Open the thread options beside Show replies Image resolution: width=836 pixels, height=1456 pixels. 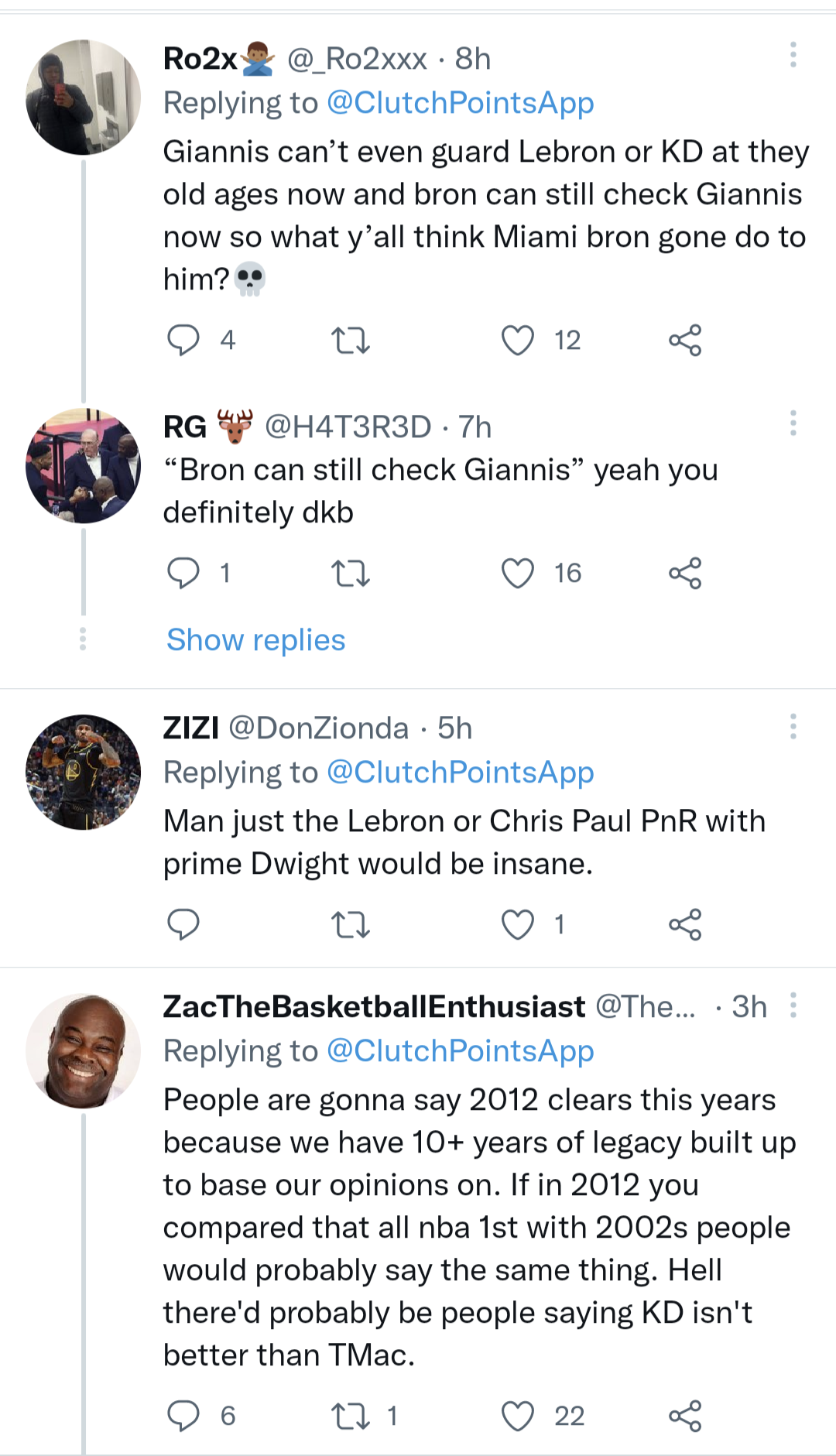83,639
